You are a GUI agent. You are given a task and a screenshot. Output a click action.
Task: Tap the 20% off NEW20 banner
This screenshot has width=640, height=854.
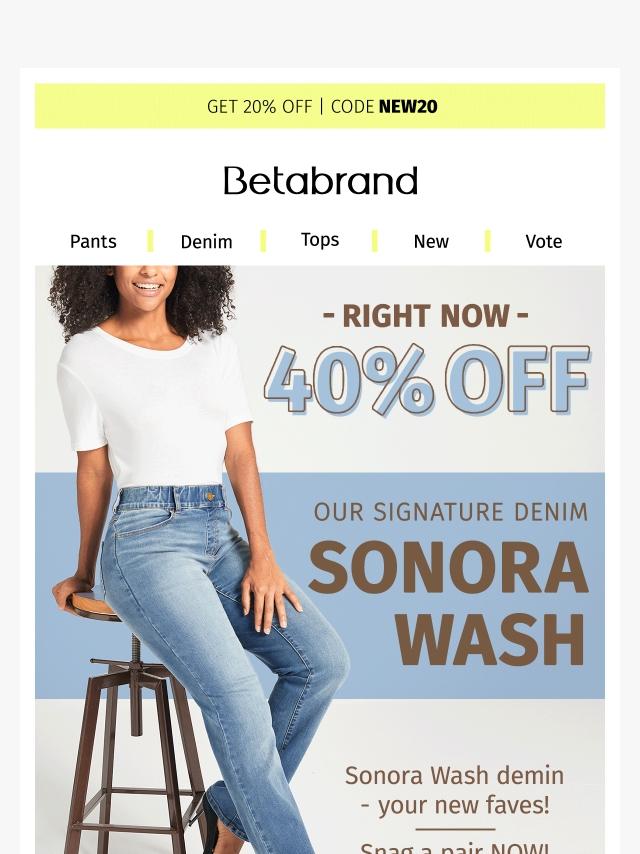[320, 106]
